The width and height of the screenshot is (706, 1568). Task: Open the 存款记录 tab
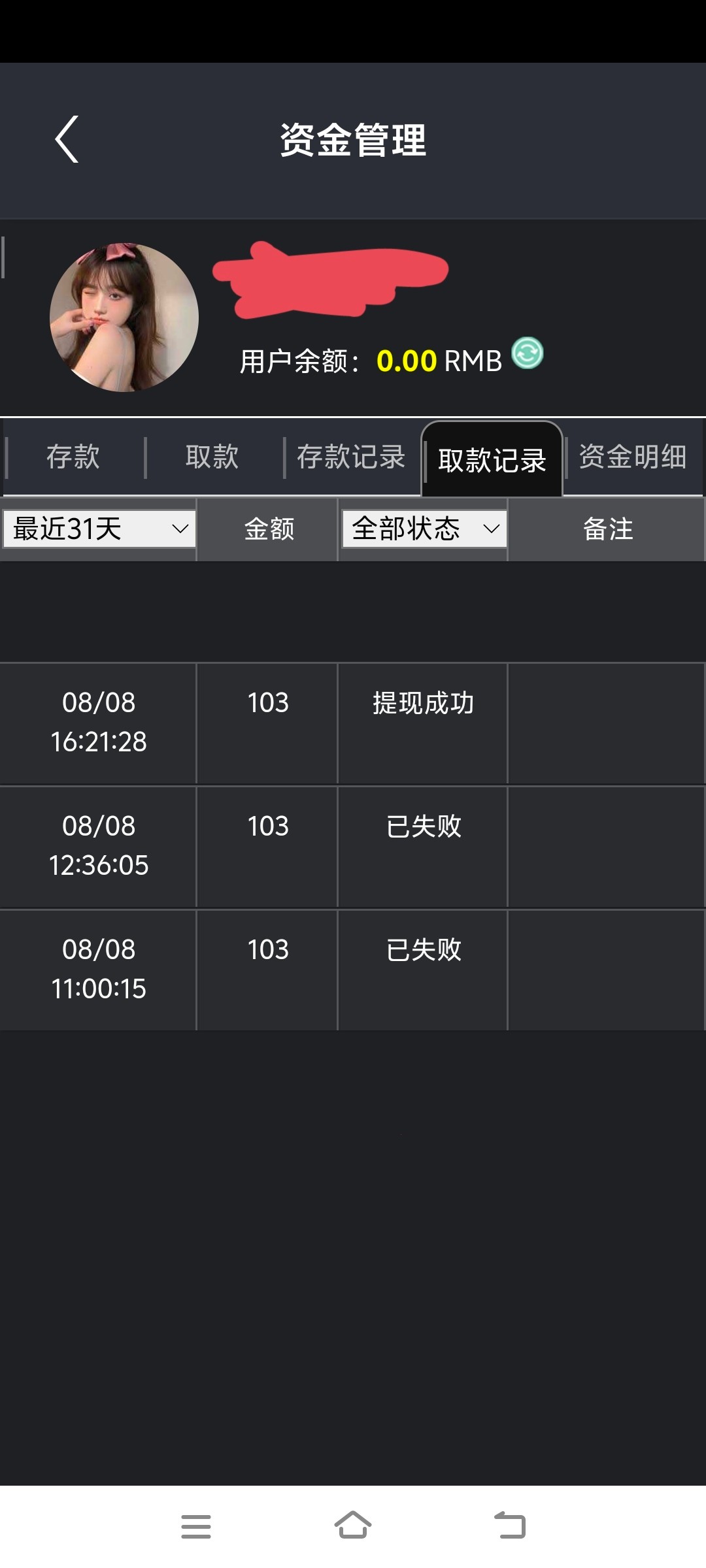click(351, 457)
